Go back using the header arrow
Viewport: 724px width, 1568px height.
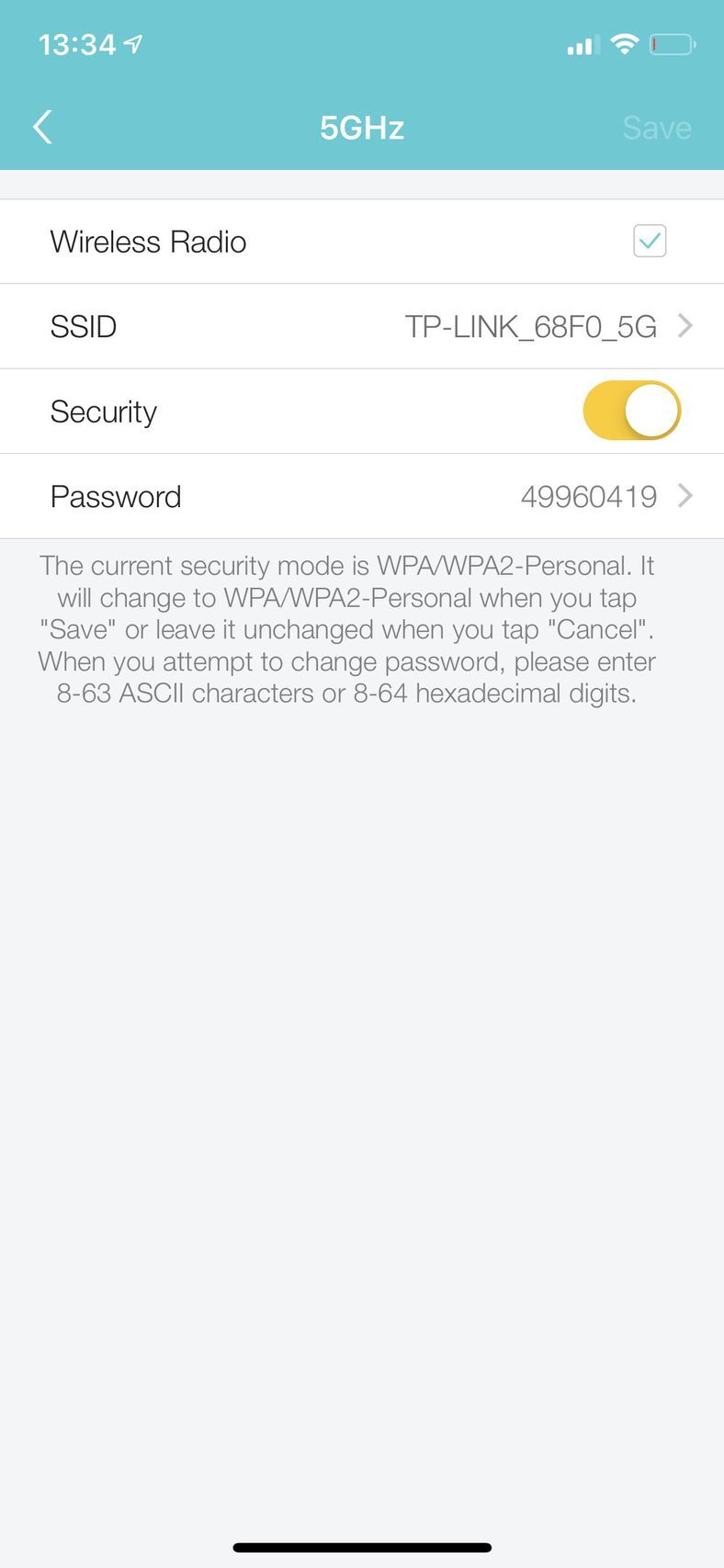(42, 127)
